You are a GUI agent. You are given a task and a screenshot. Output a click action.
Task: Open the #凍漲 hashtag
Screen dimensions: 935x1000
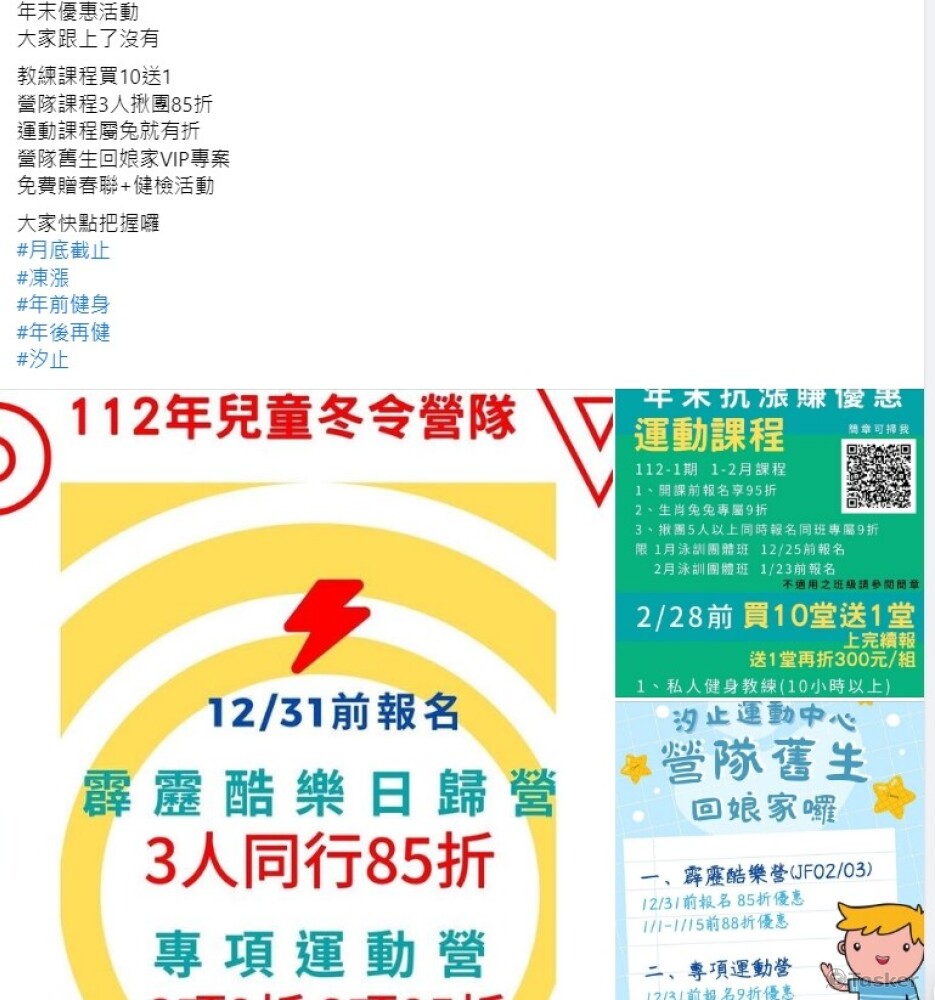pos(43,278)
